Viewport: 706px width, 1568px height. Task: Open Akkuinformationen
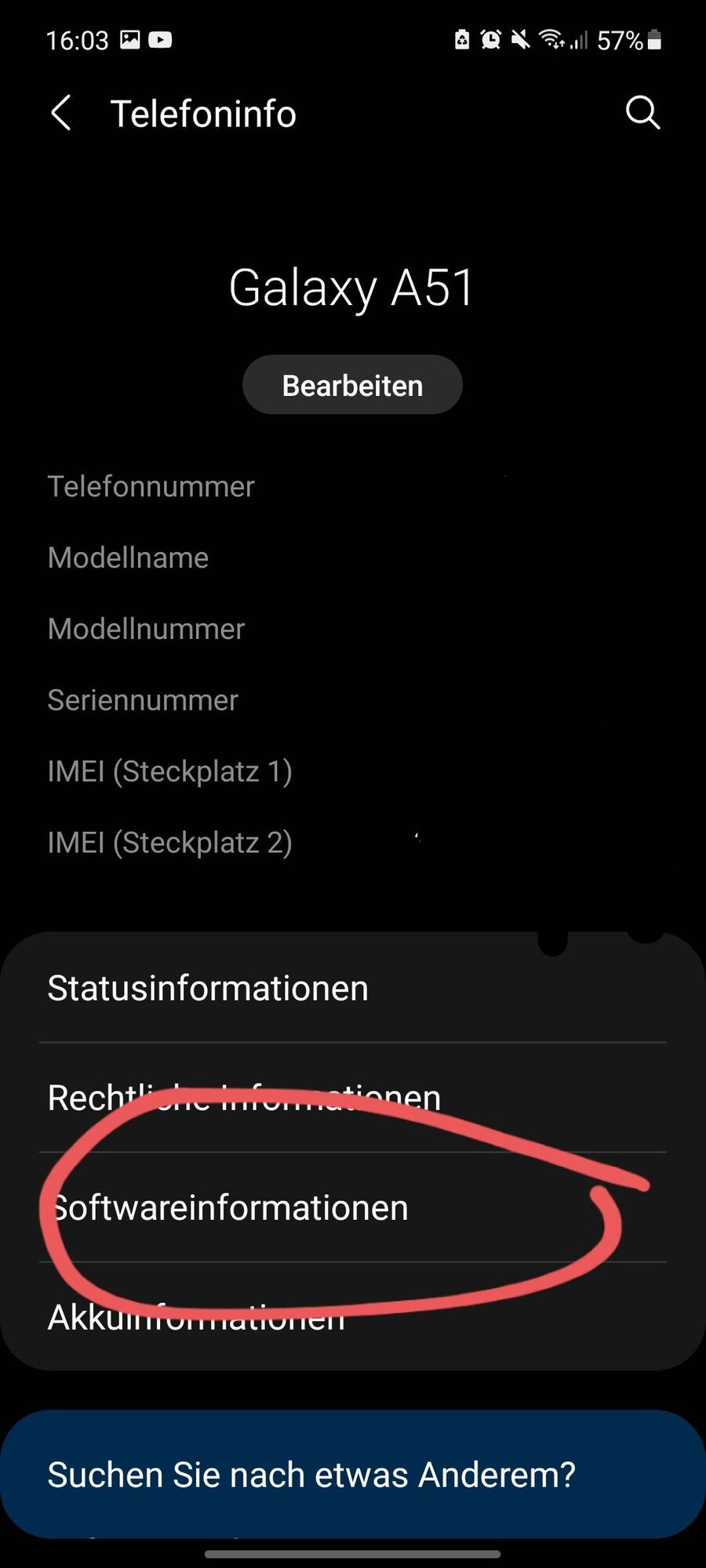(196, 1317)
